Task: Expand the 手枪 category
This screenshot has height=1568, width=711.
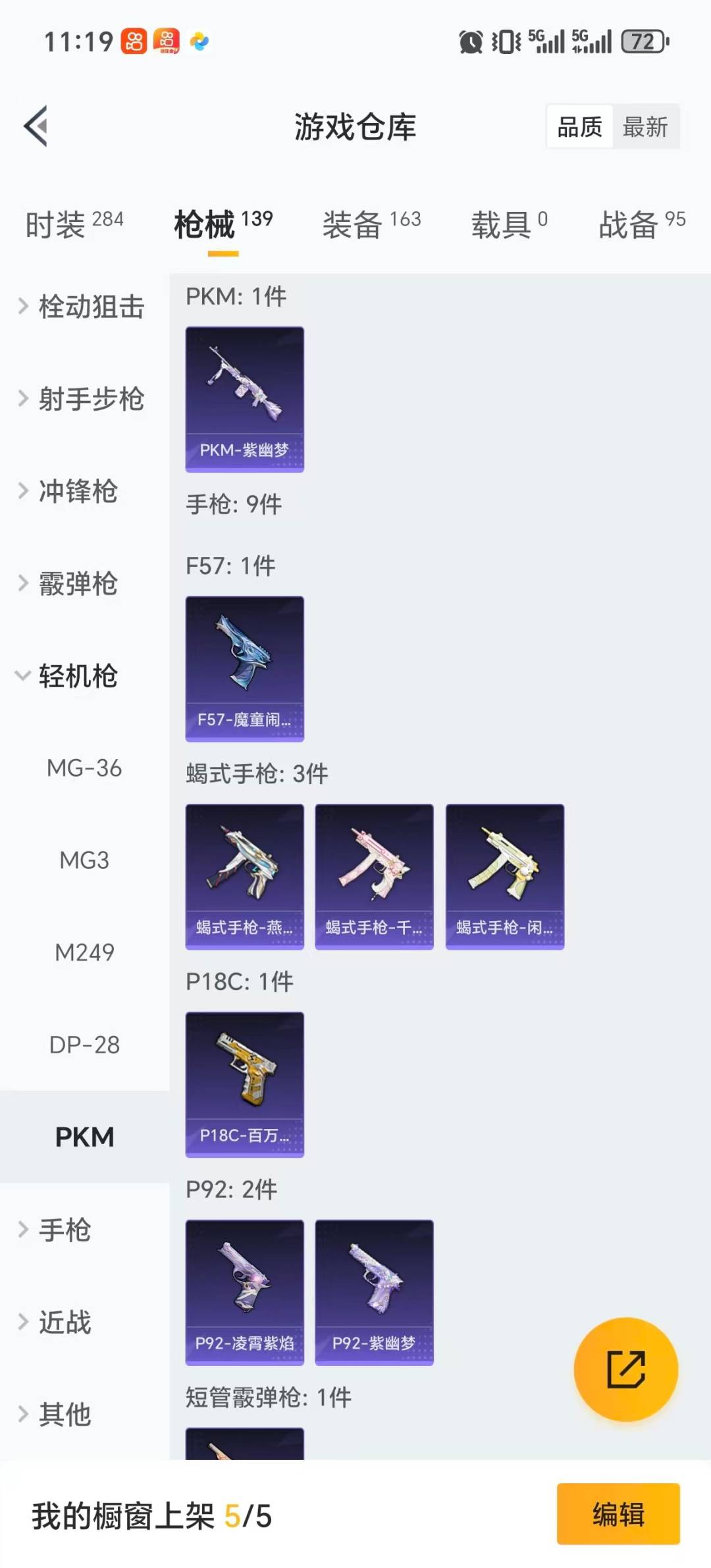Action: click(x=66, y=1230)
